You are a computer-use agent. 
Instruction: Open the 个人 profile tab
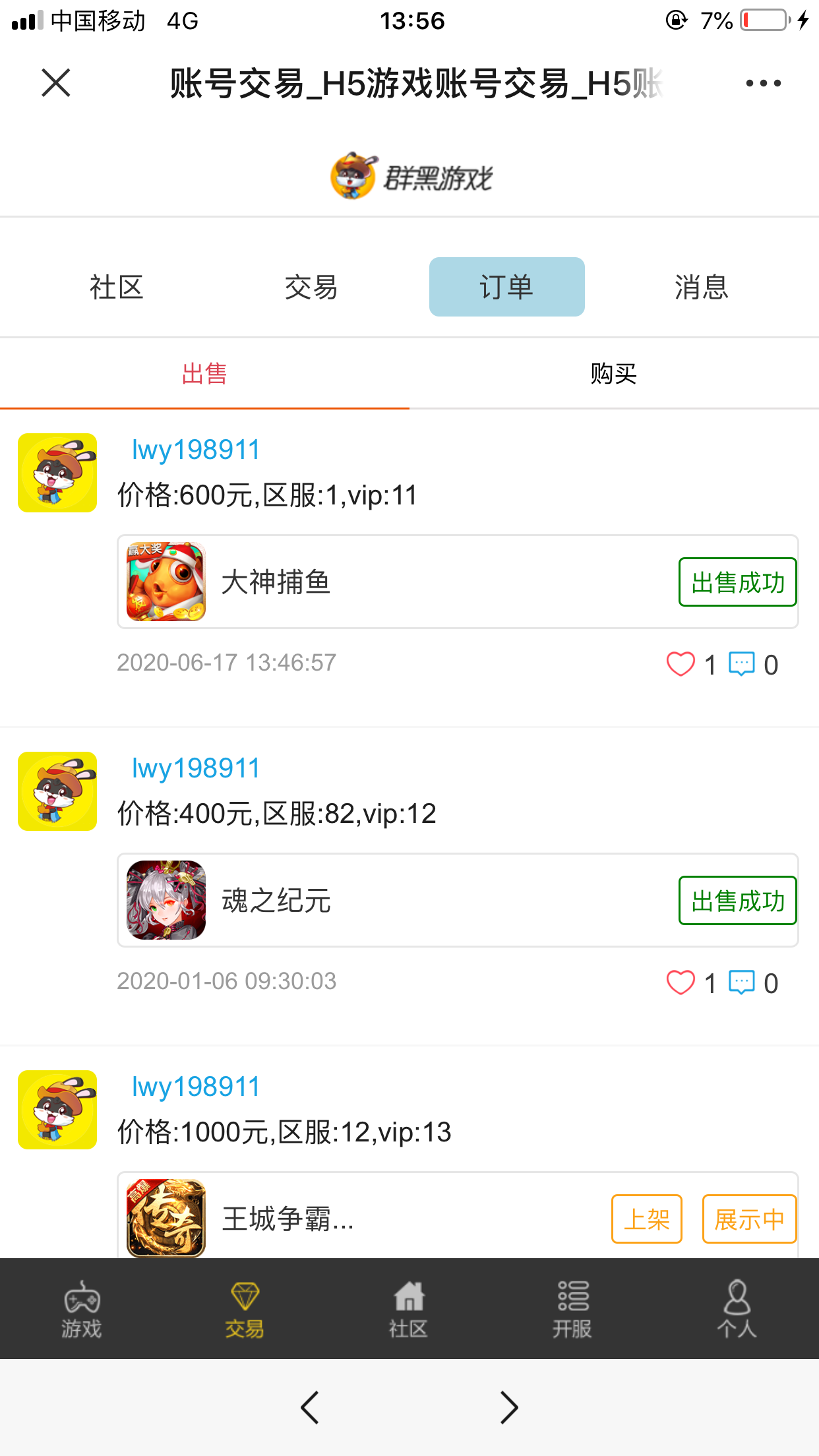[737, 1309]
